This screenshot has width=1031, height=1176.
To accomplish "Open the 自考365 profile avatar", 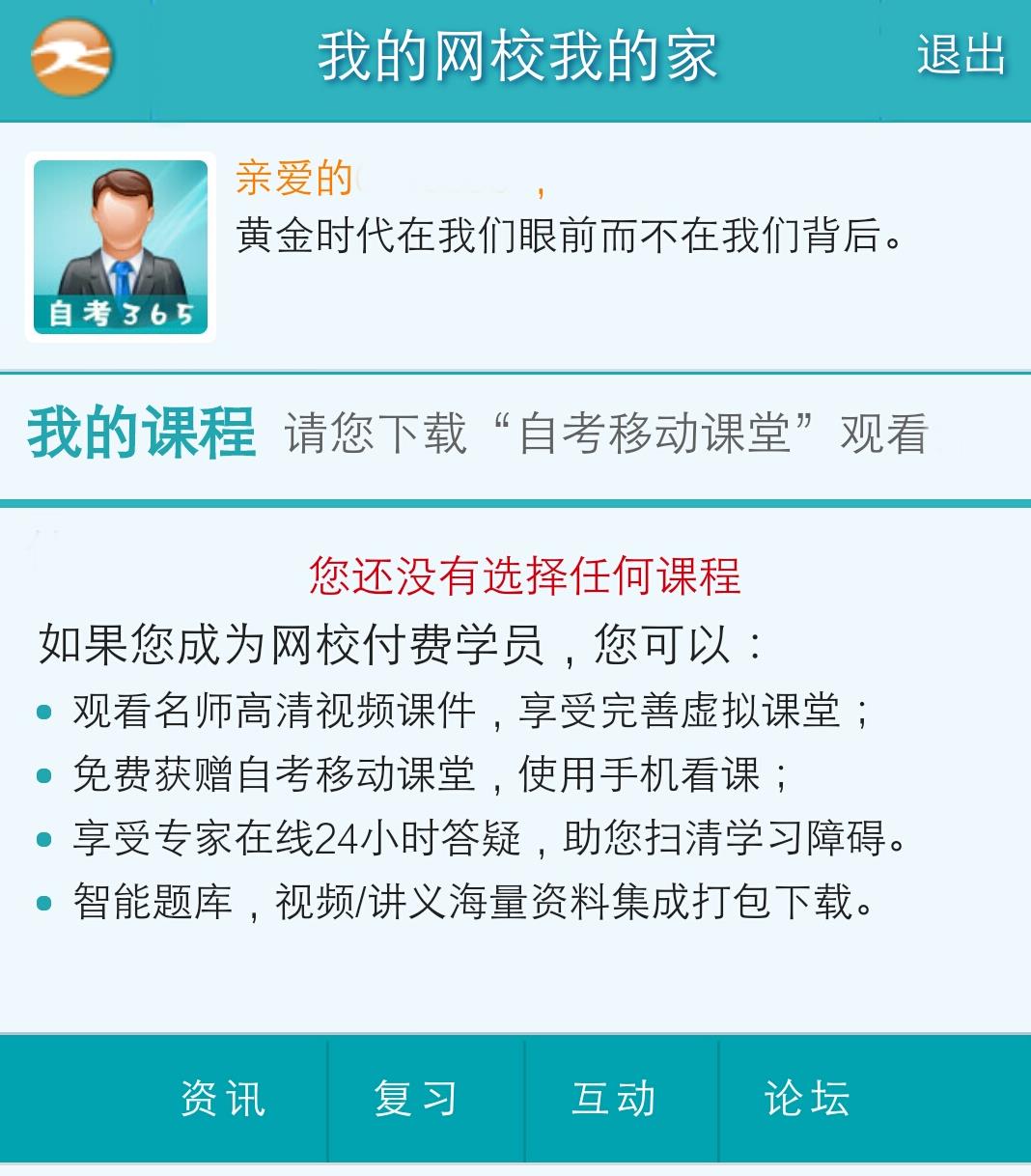I will click(x=121, y=247).
